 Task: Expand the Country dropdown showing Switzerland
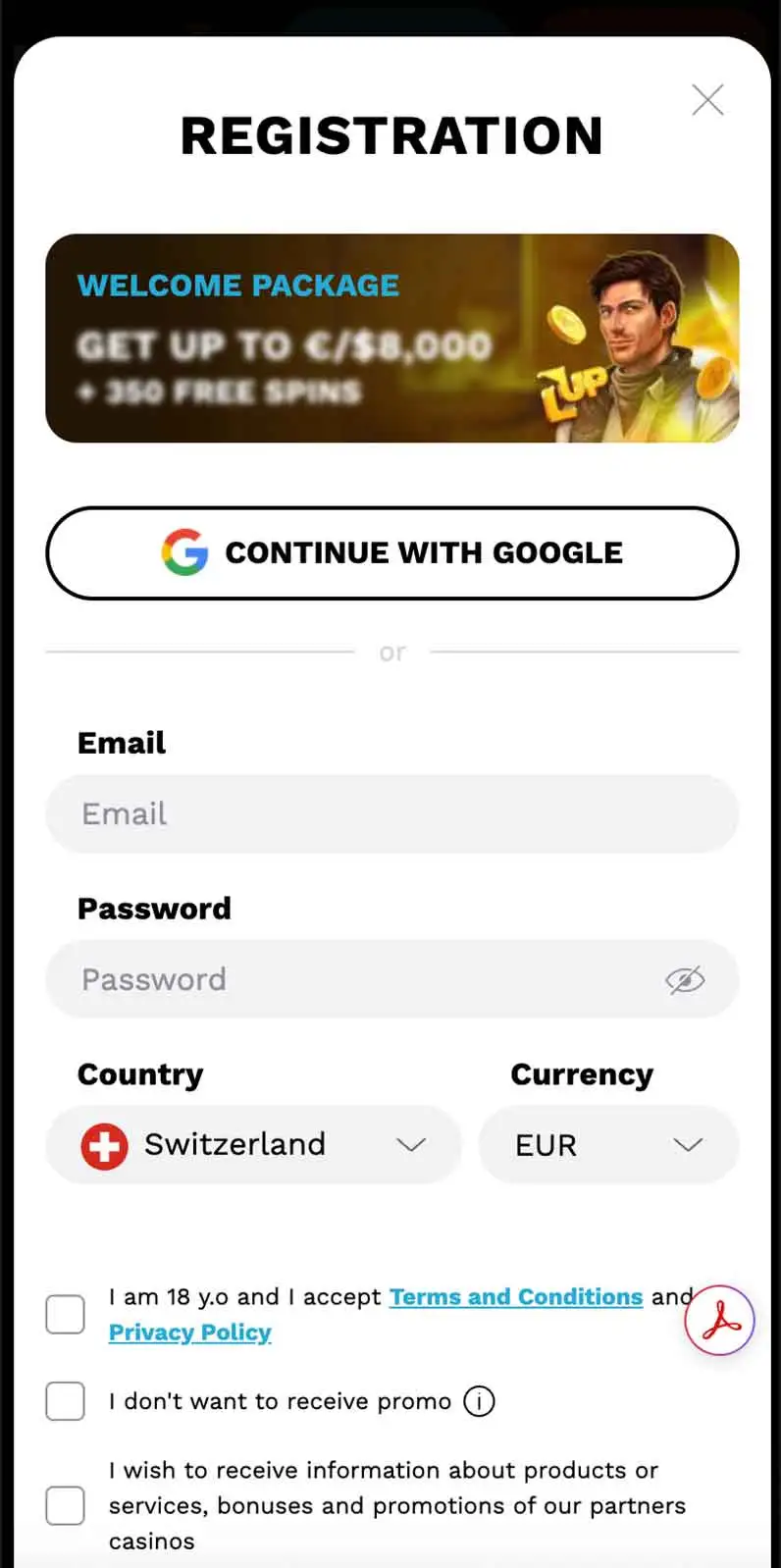pyautogui.click(x=253, y=1145)
